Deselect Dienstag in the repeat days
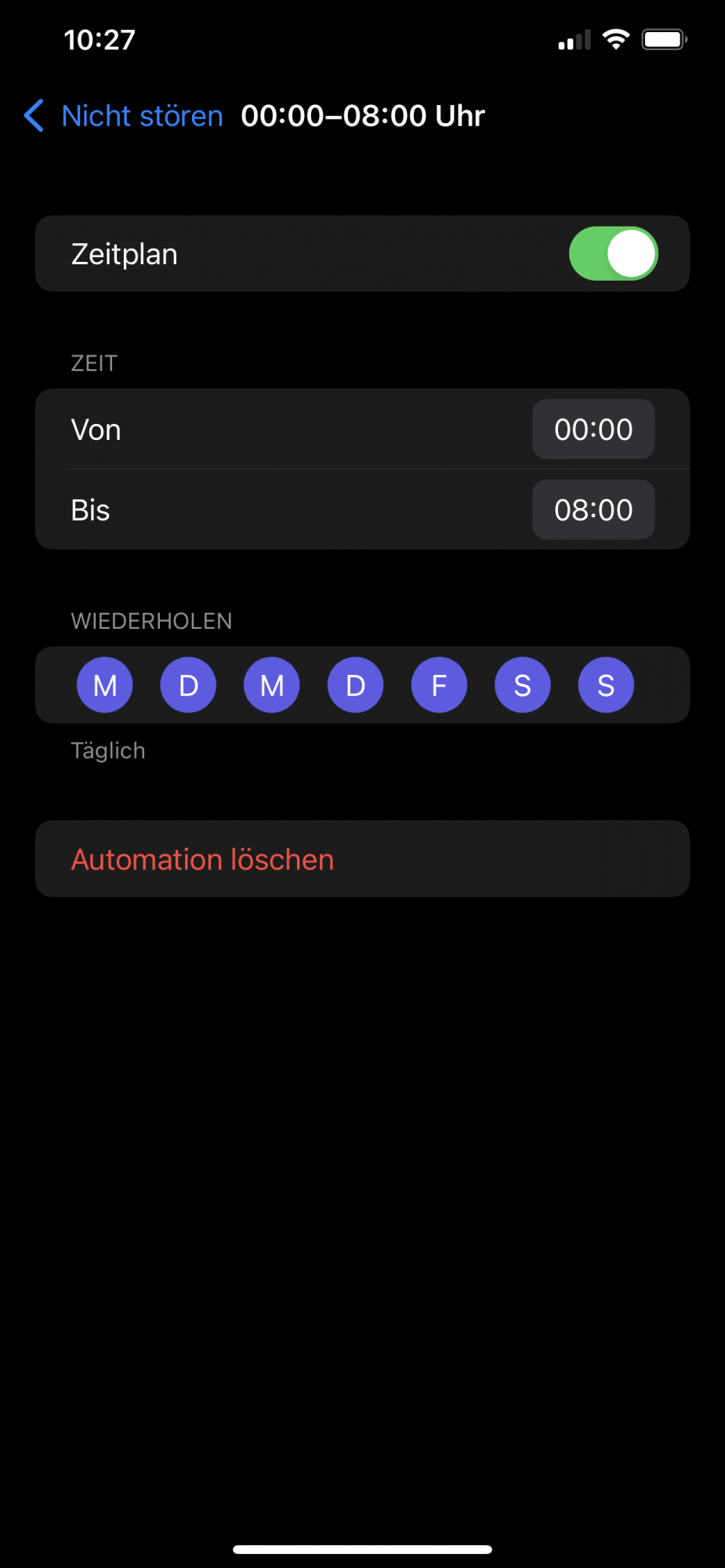The image size is (725, 1568). coord(188,685)
